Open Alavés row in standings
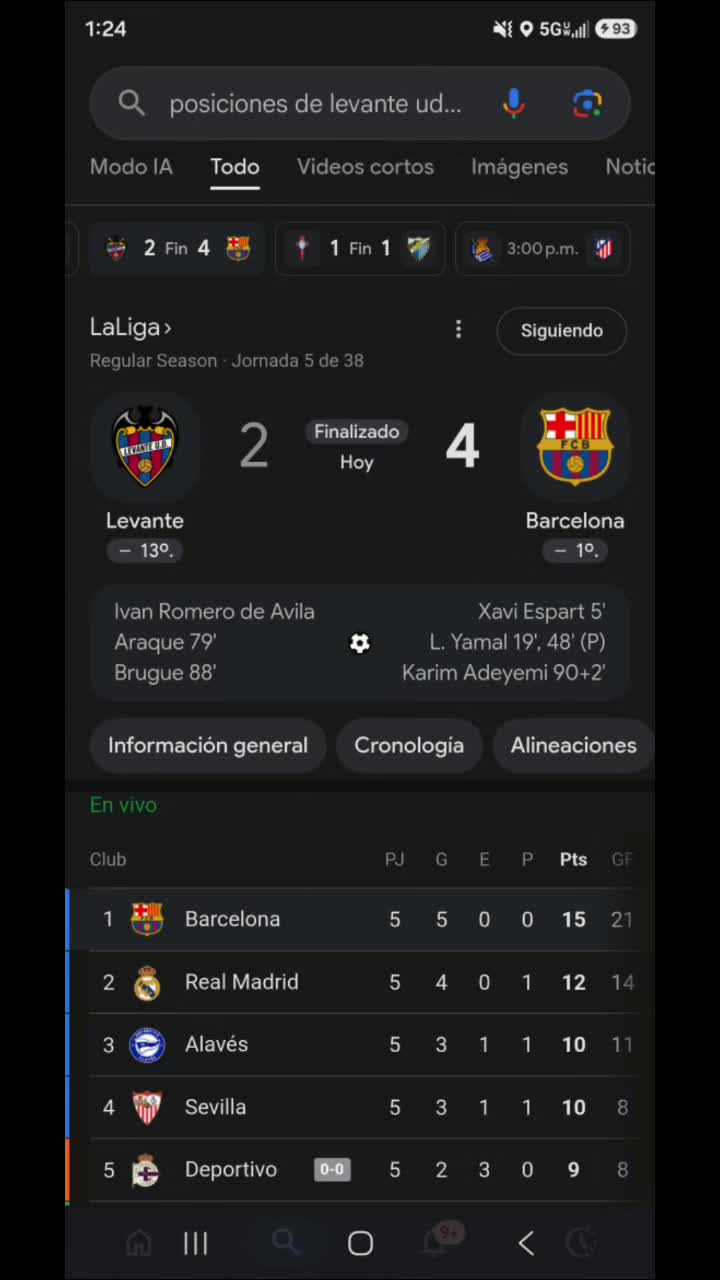 (360, 1044)
